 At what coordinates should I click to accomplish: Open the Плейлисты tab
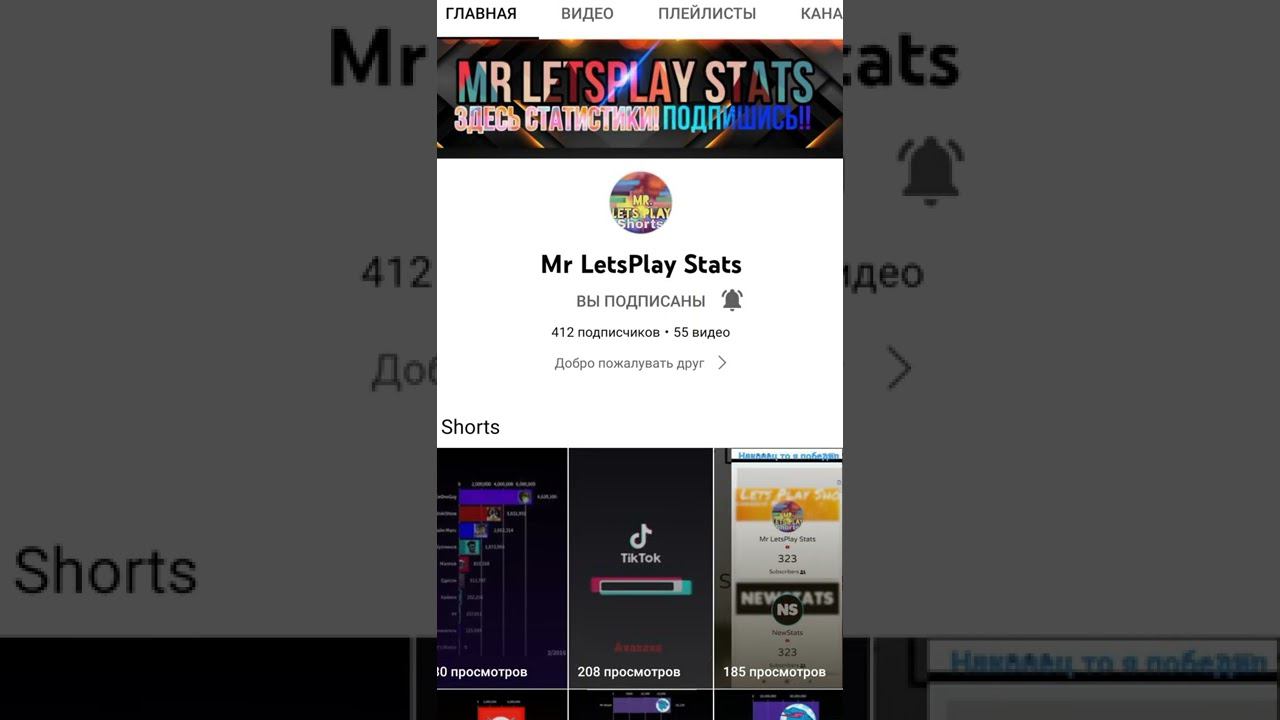click(x=707, y=14)
